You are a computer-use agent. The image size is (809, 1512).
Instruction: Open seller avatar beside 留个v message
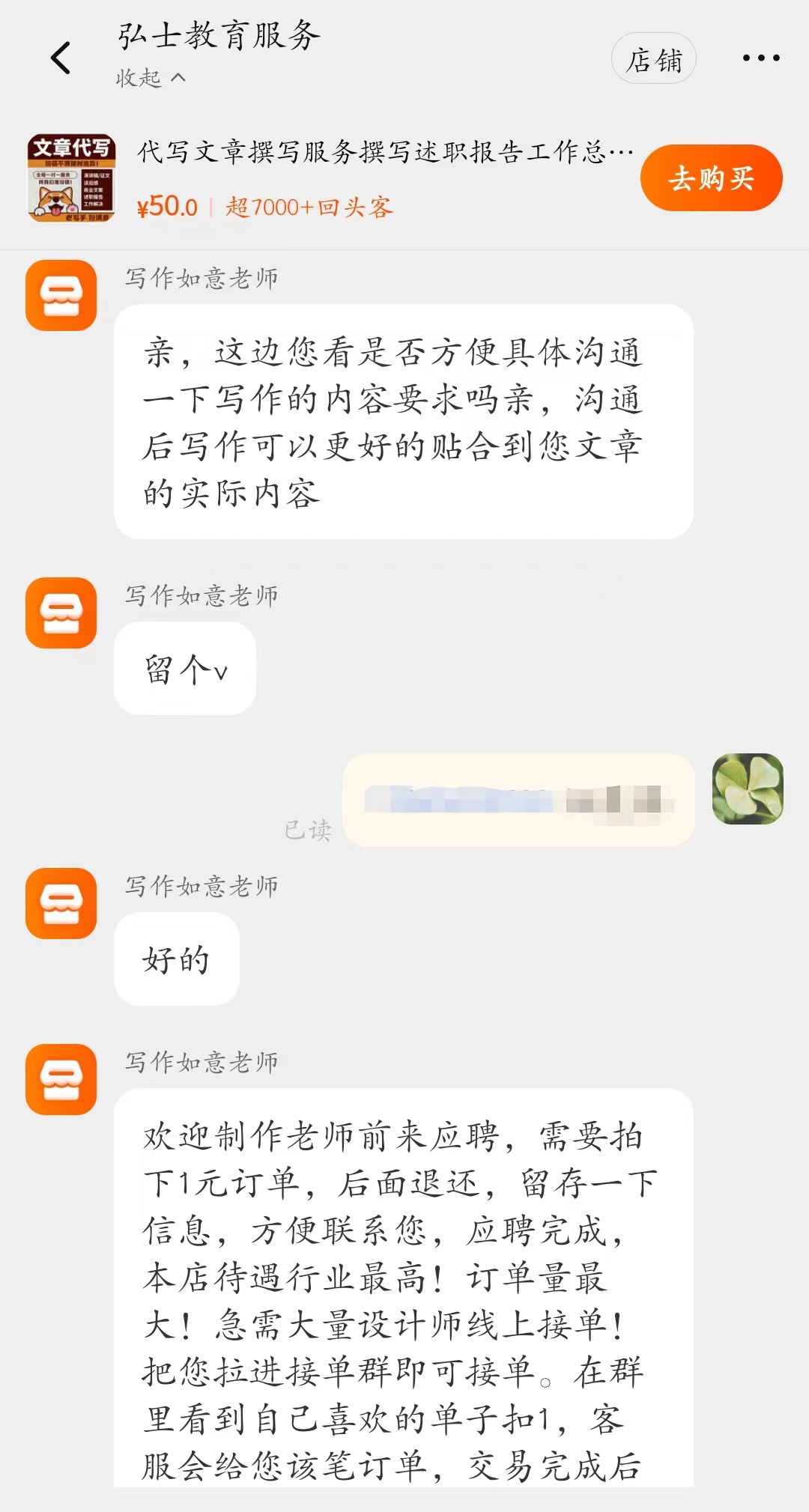click(61, 613)
